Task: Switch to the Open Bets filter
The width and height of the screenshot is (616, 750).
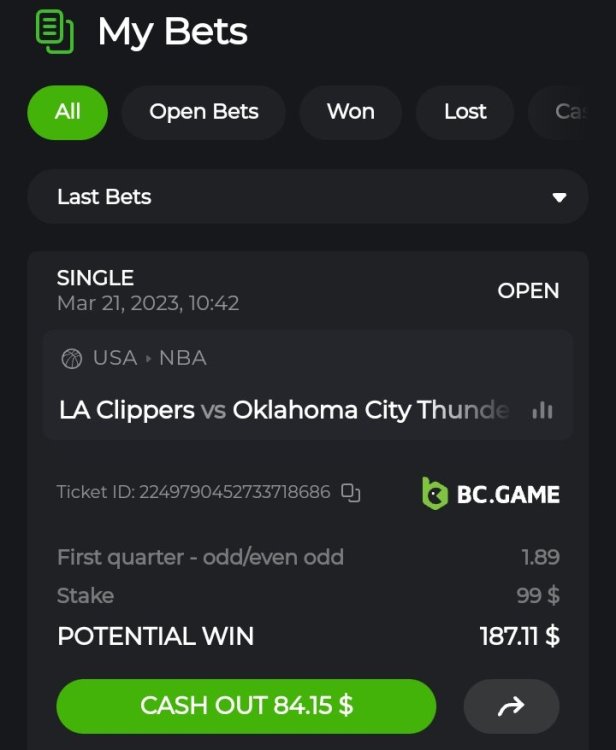Action: pos(204,112)
